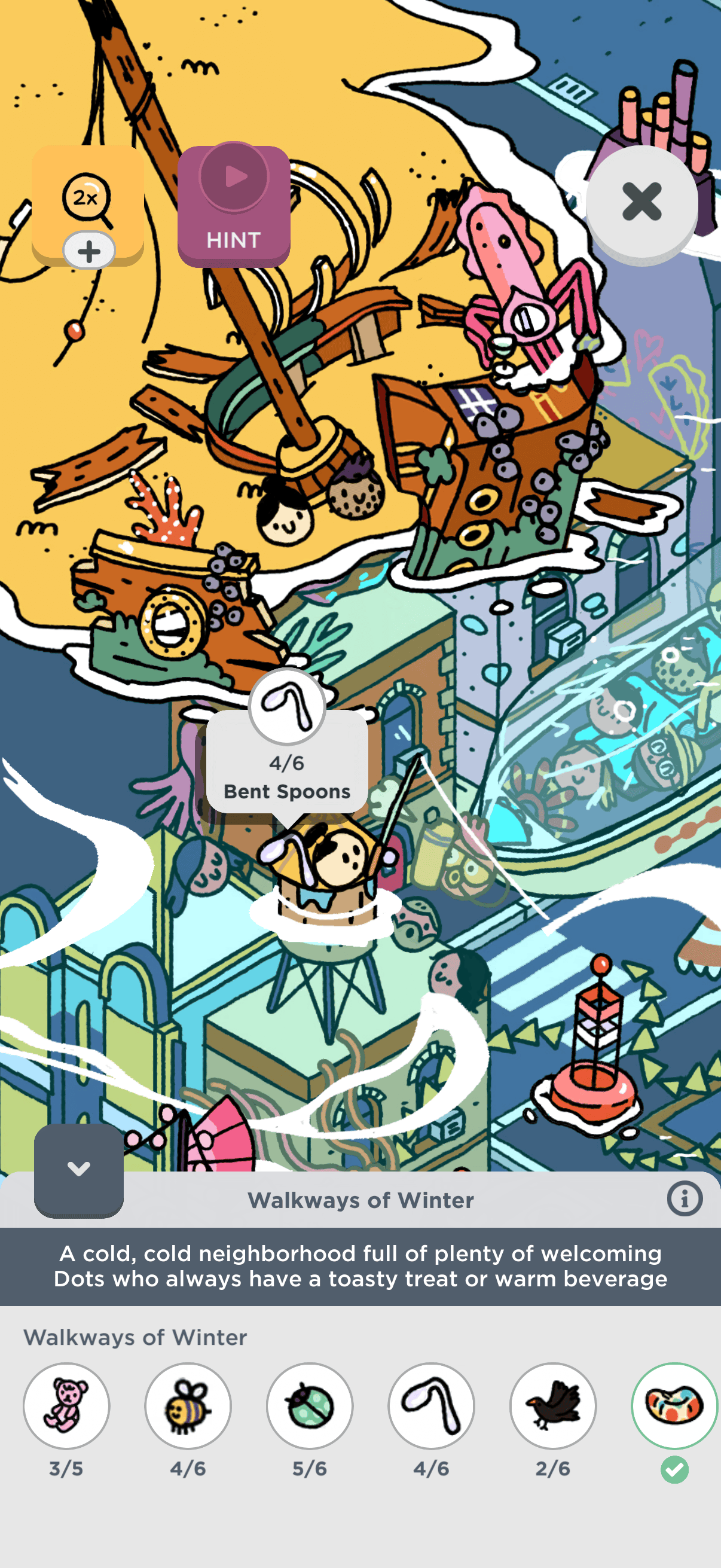This screenshot has height=1568, width=721.
Task: Open the Walkways of Winter info icon
Action: pos(685,1199)
